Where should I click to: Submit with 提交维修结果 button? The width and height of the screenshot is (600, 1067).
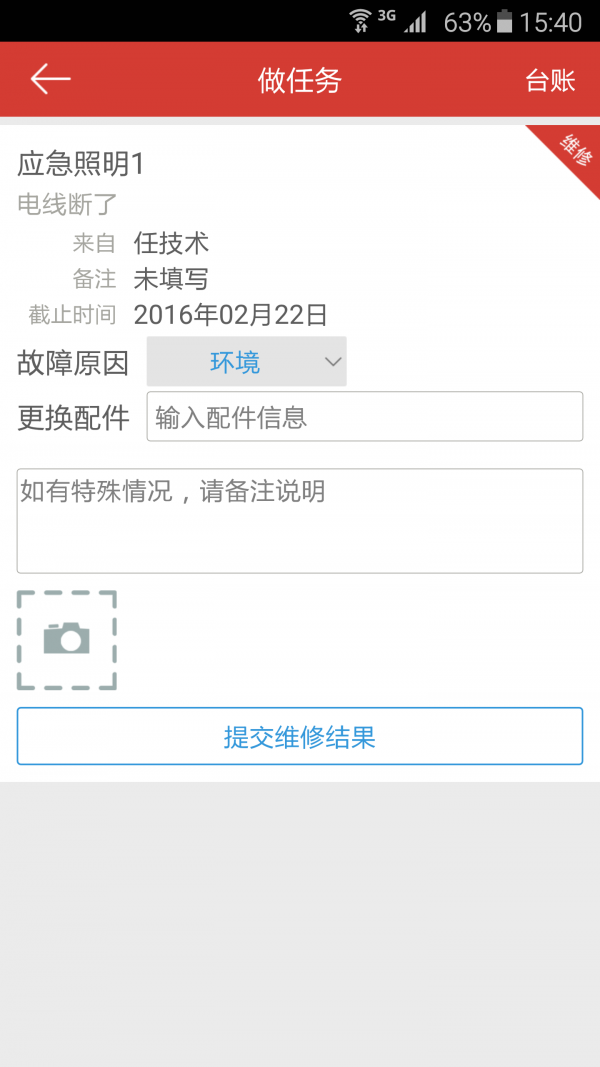(300, 737)
